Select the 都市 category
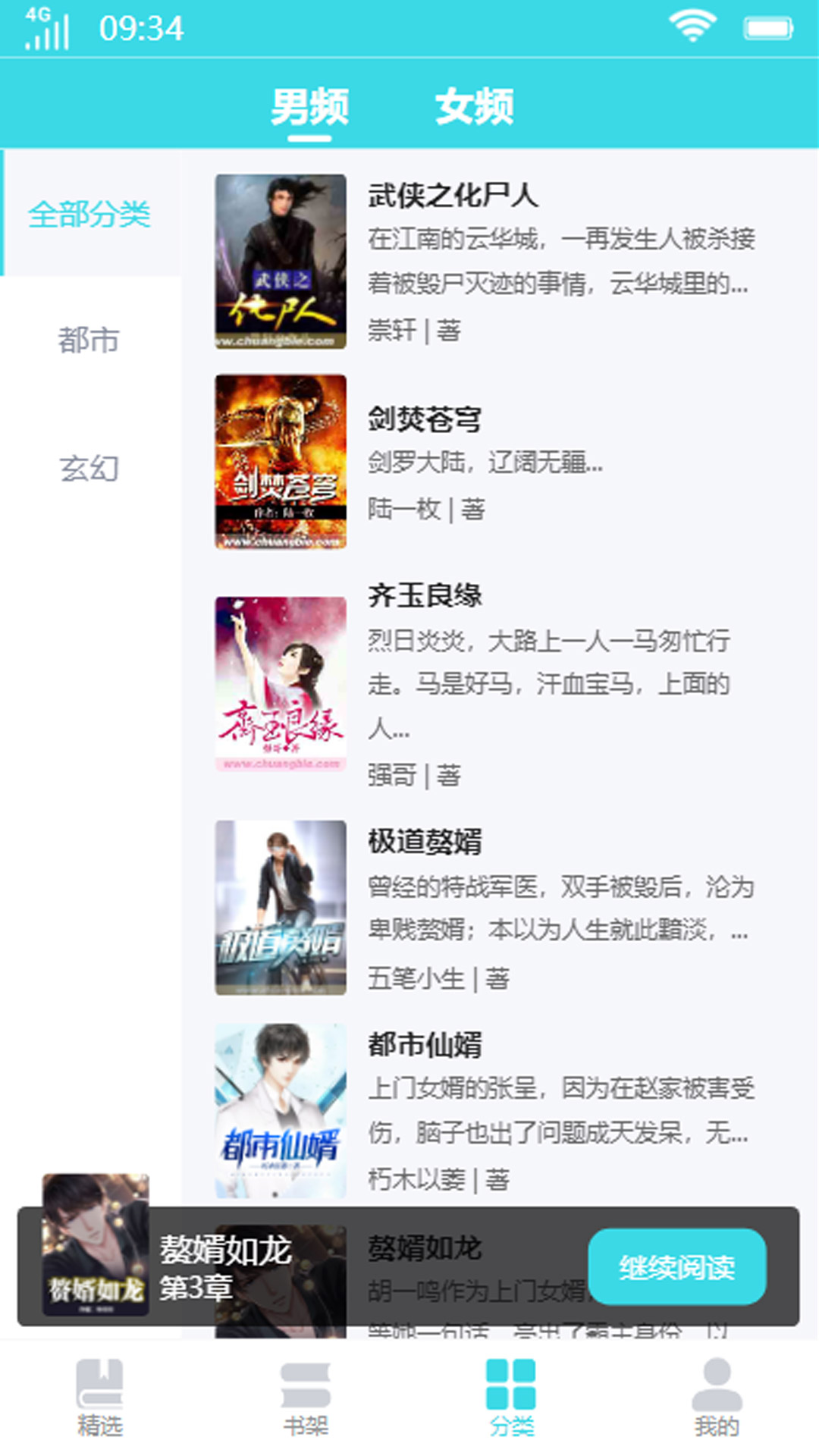The image size is (819, 1456). tap(88, 341)
